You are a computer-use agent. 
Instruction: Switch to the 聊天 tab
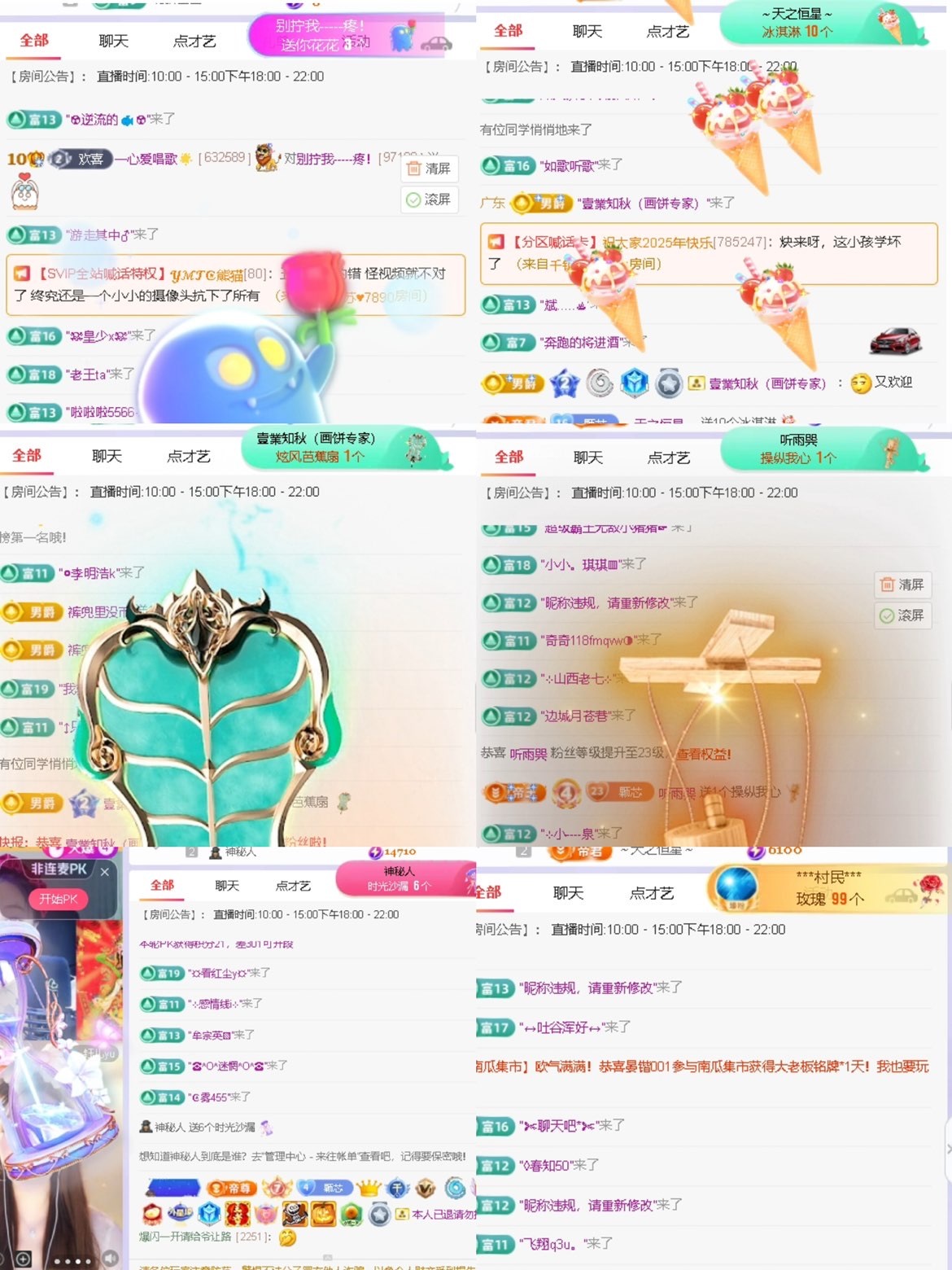[x=111, y=40]
